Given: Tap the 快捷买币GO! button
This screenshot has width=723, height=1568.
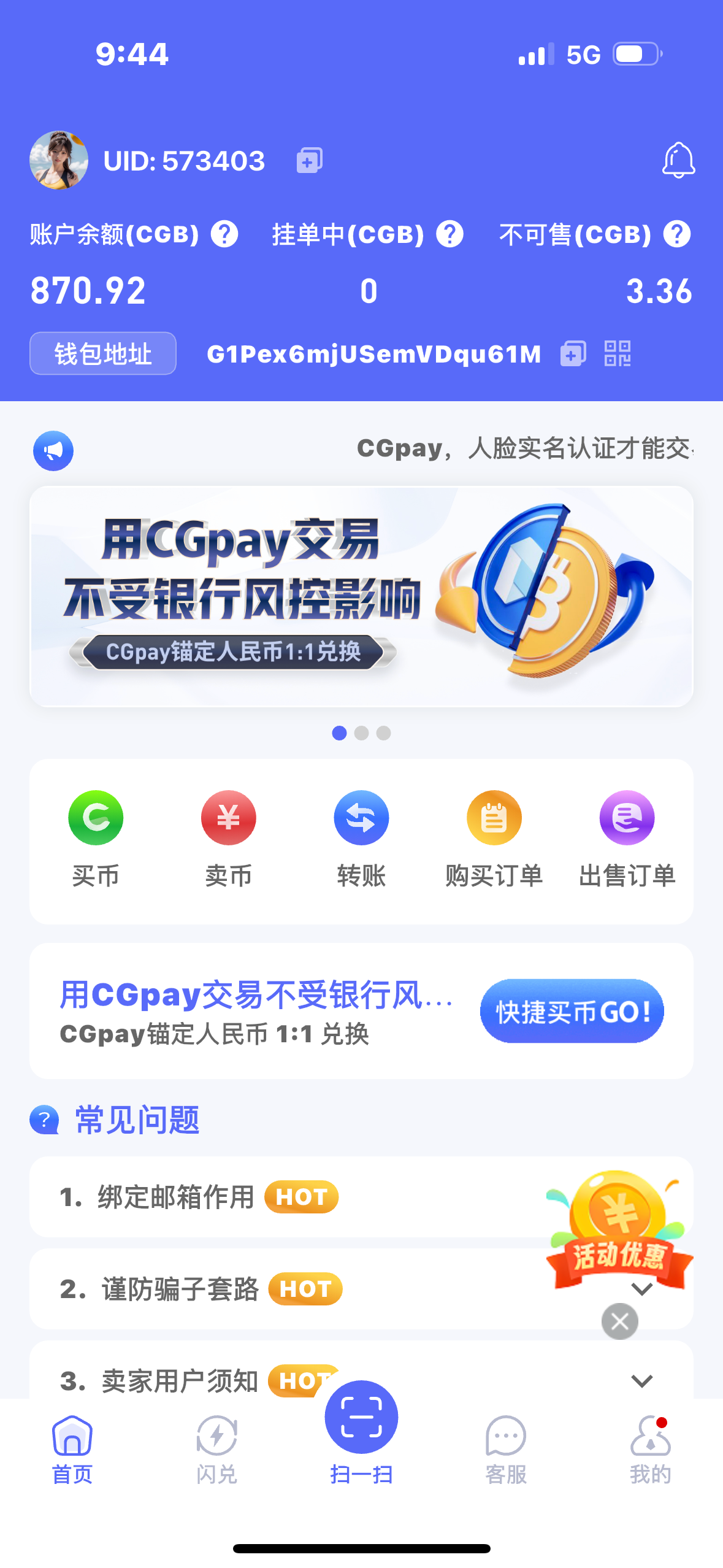Looking at the screenshot, I should coord(572,1011).
